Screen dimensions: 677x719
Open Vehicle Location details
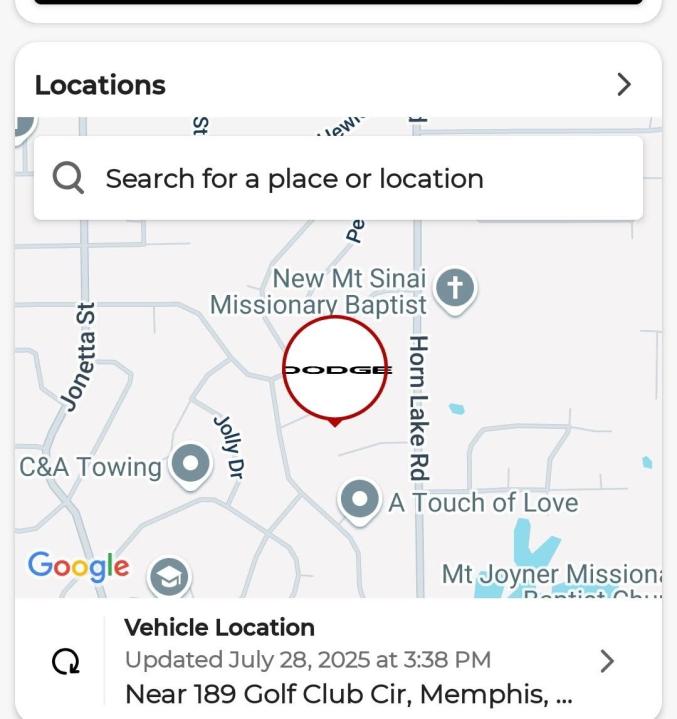(x=606, y=661)
